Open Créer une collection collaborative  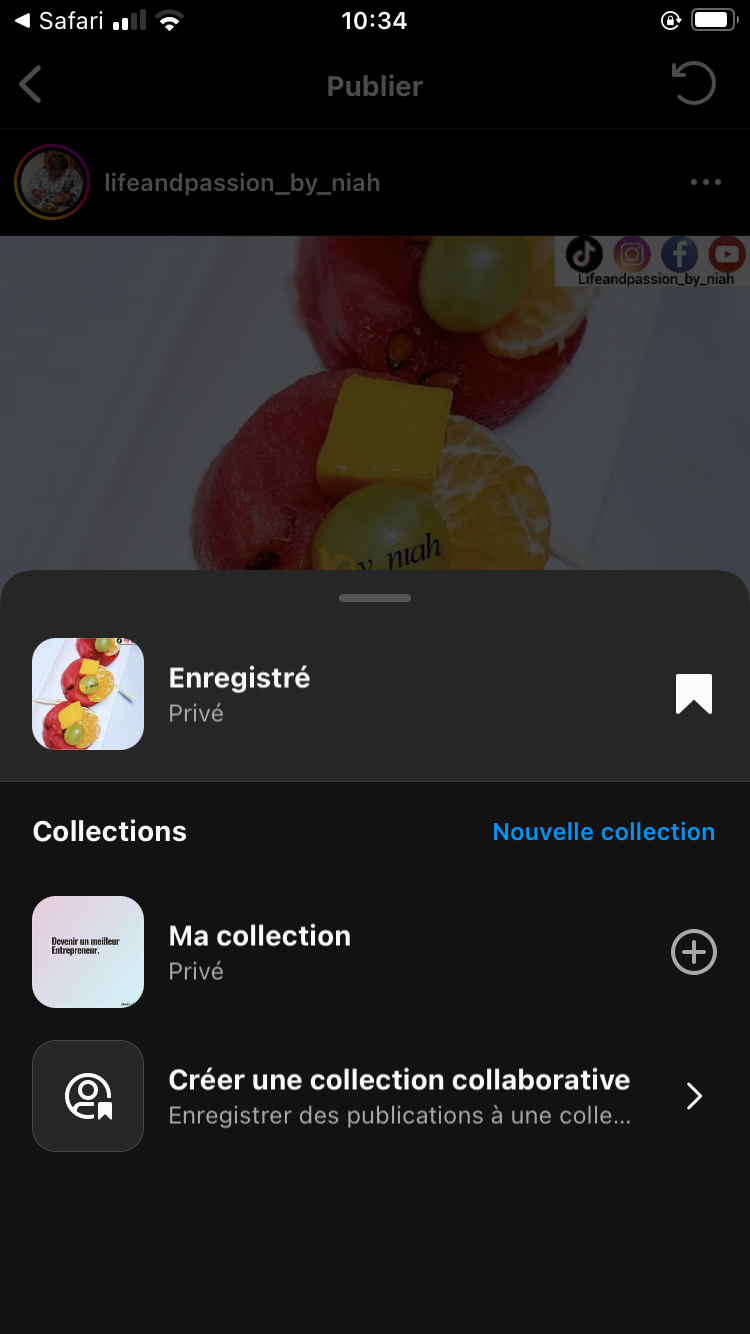point(400,1096)
